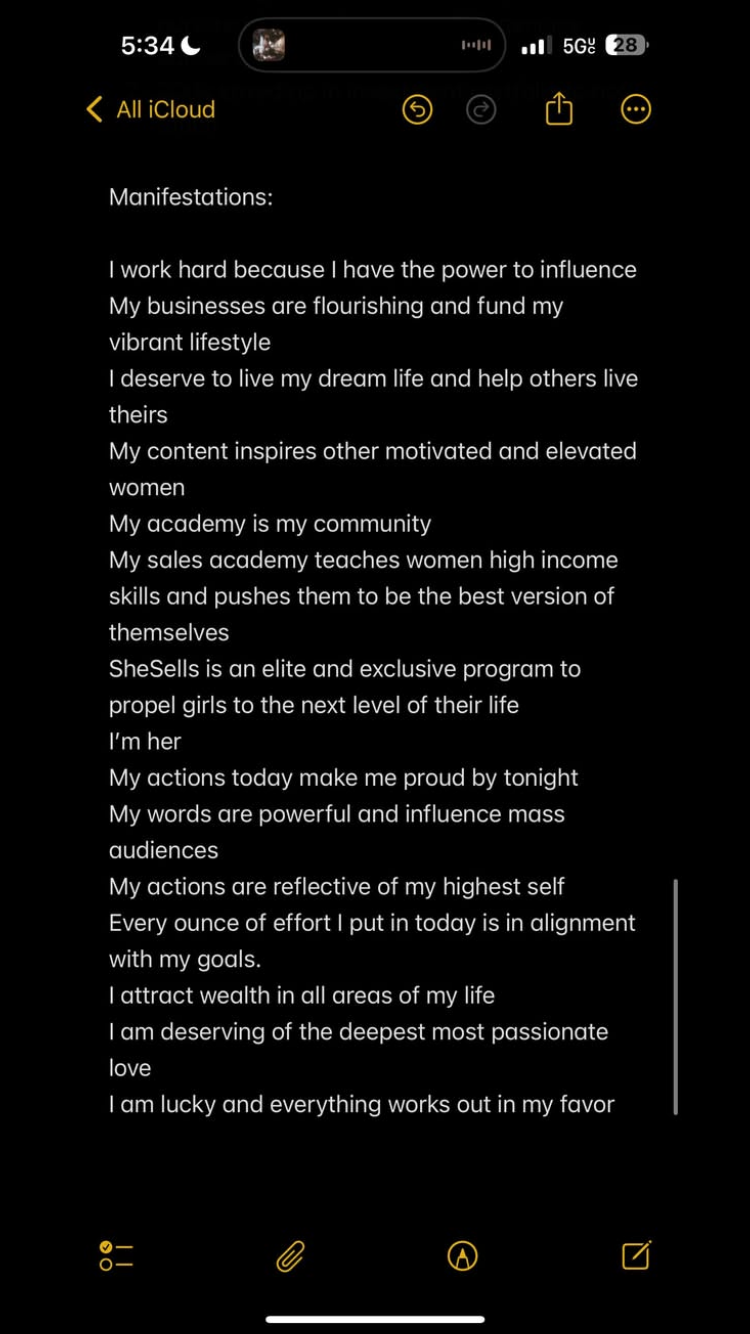Compose a new note

pyautogui.click(x=636, y=1255)
